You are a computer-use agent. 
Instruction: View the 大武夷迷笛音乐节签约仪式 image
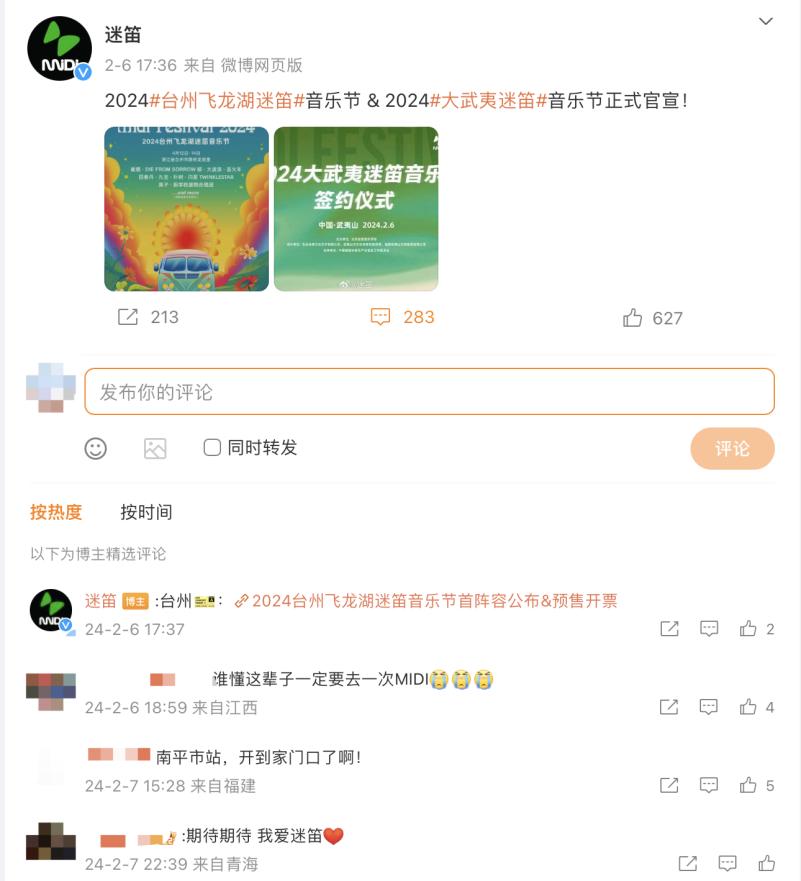point(356,209)
